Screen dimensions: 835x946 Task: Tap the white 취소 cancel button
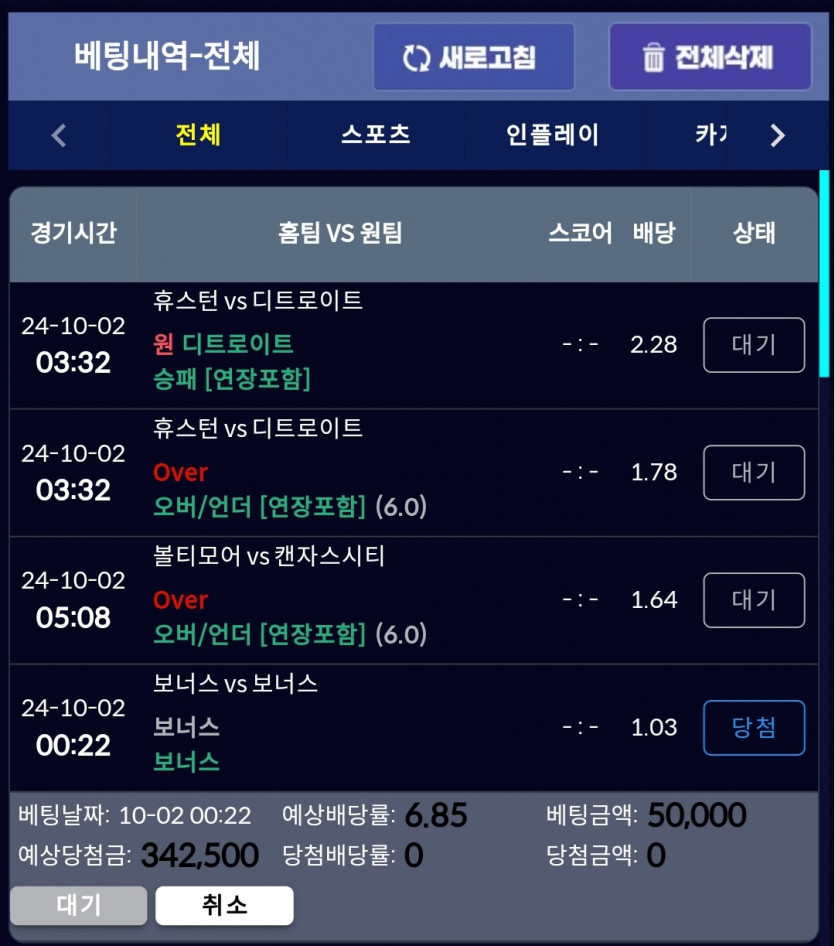[224, 905]
